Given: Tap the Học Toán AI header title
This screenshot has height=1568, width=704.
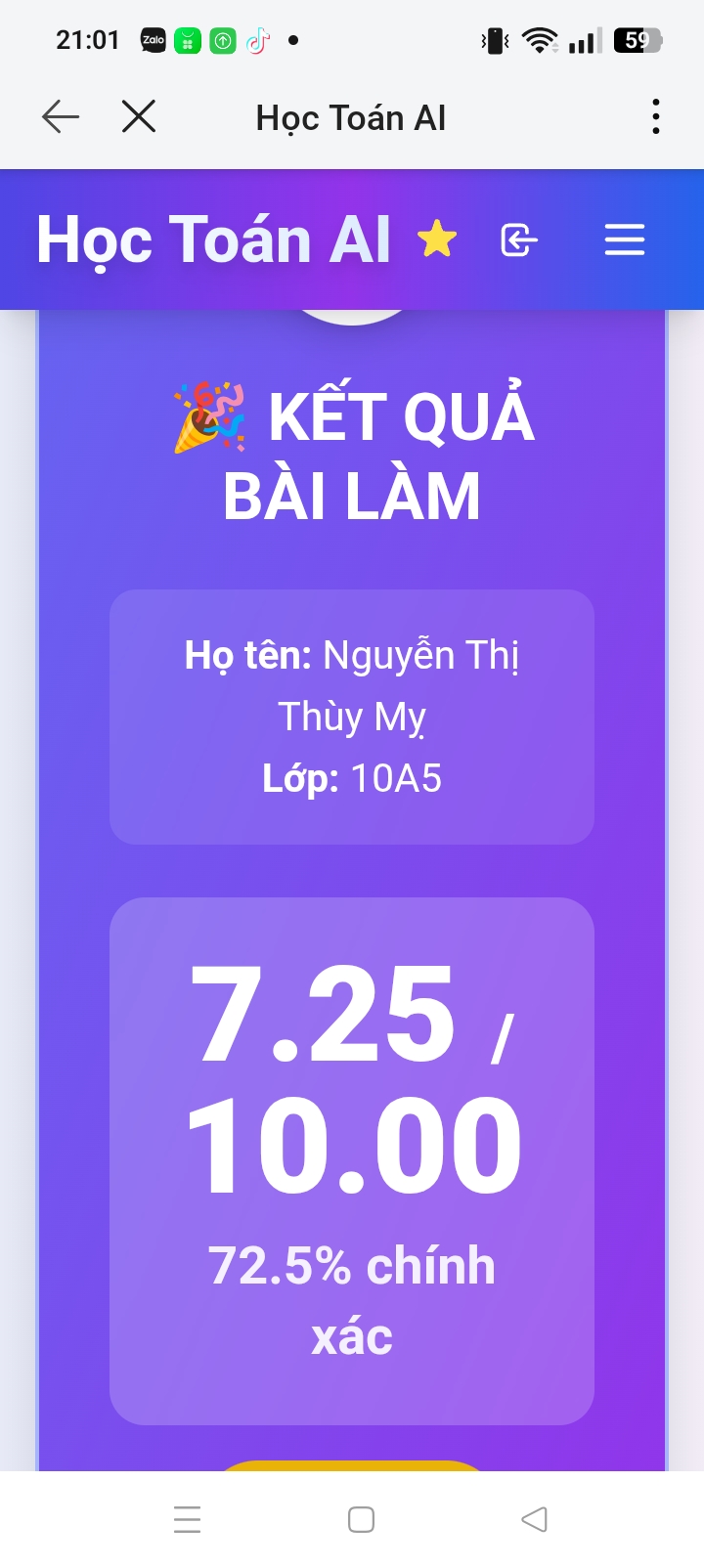Looking at the screenshot, I should [x=213, y=240].
